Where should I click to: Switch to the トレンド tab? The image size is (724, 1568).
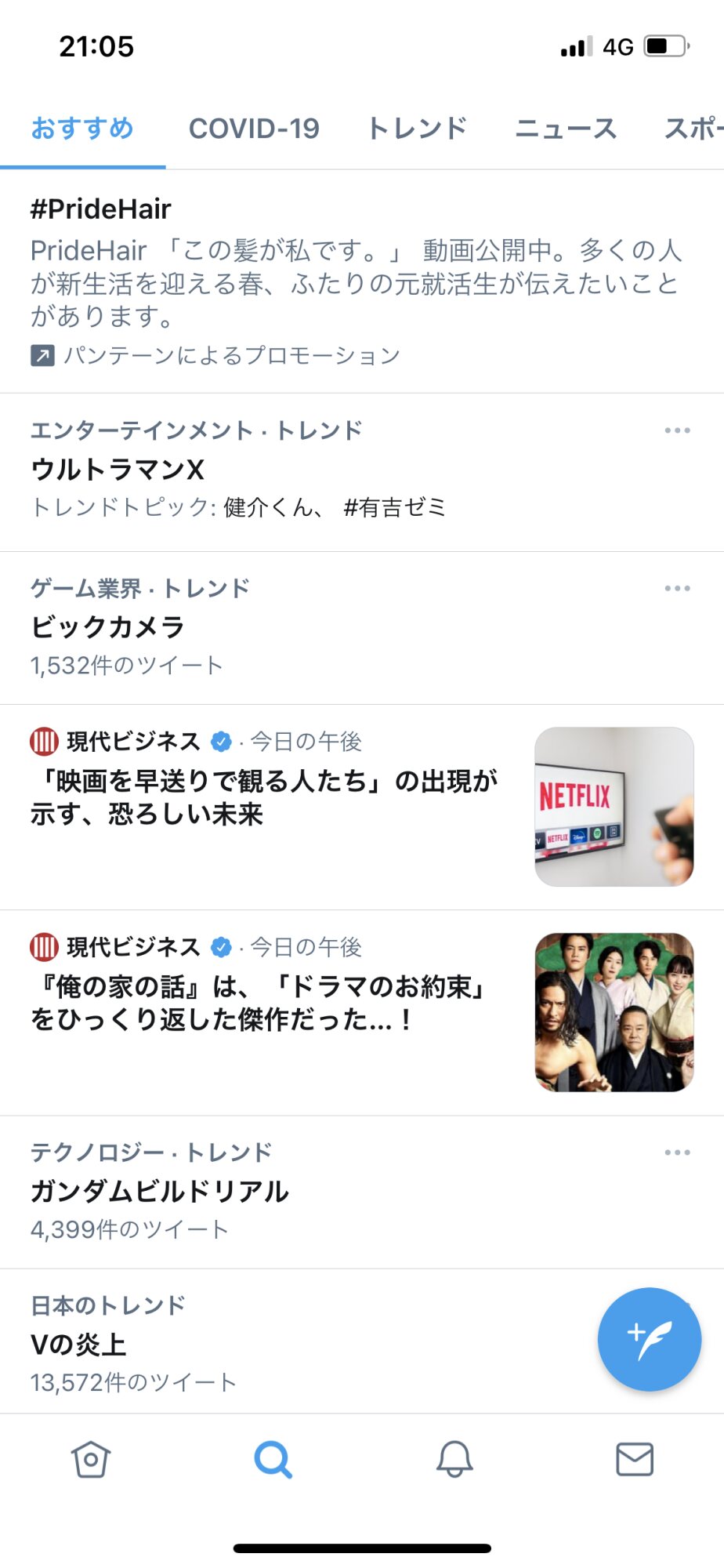[417, 129]
